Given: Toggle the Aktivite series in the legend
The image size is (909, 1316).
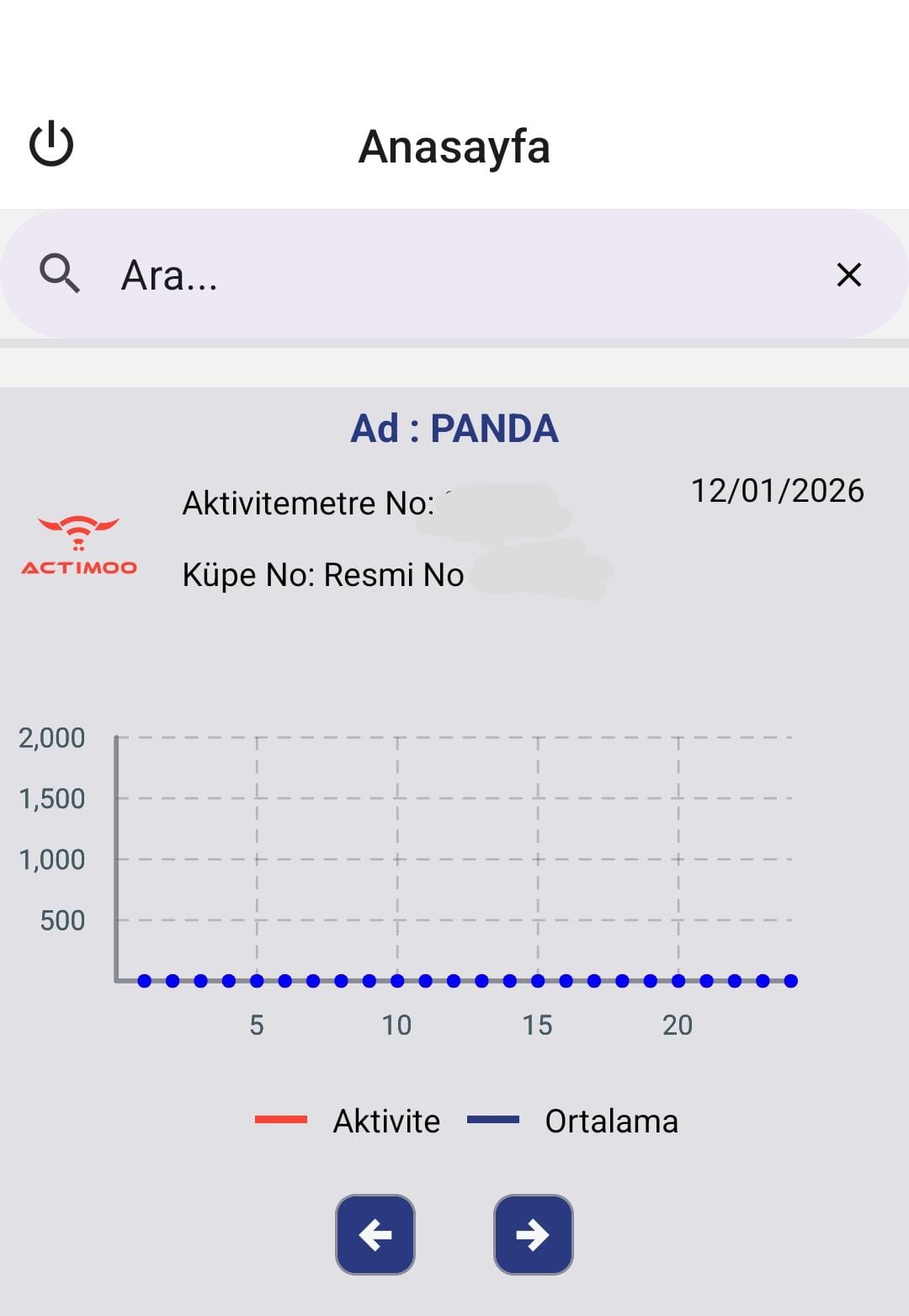Looking at the screenshot, I should (x=349, y=1121).
